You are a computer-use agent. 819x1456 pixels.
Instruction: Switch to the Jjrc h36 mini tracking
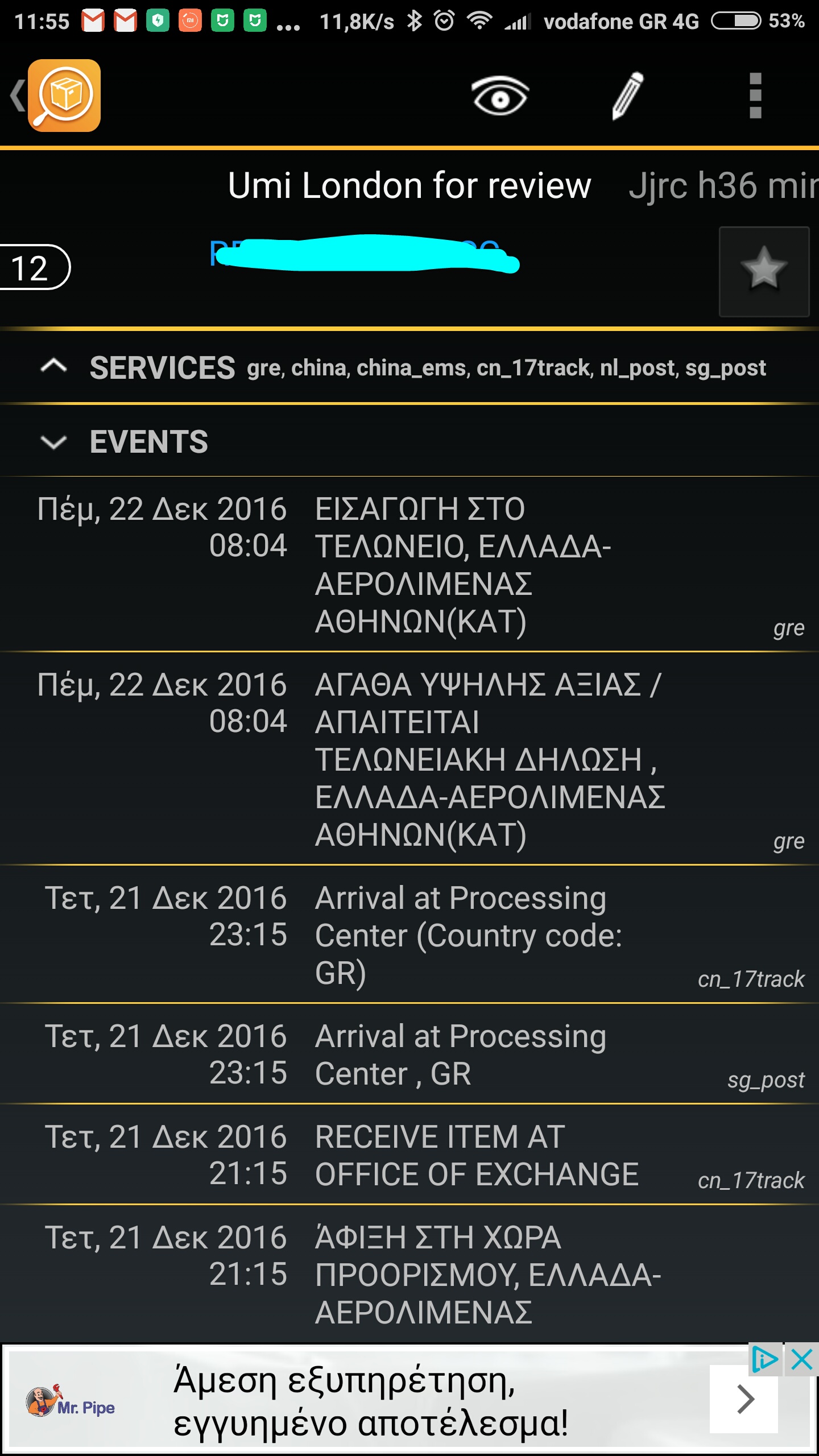(722, 186)
